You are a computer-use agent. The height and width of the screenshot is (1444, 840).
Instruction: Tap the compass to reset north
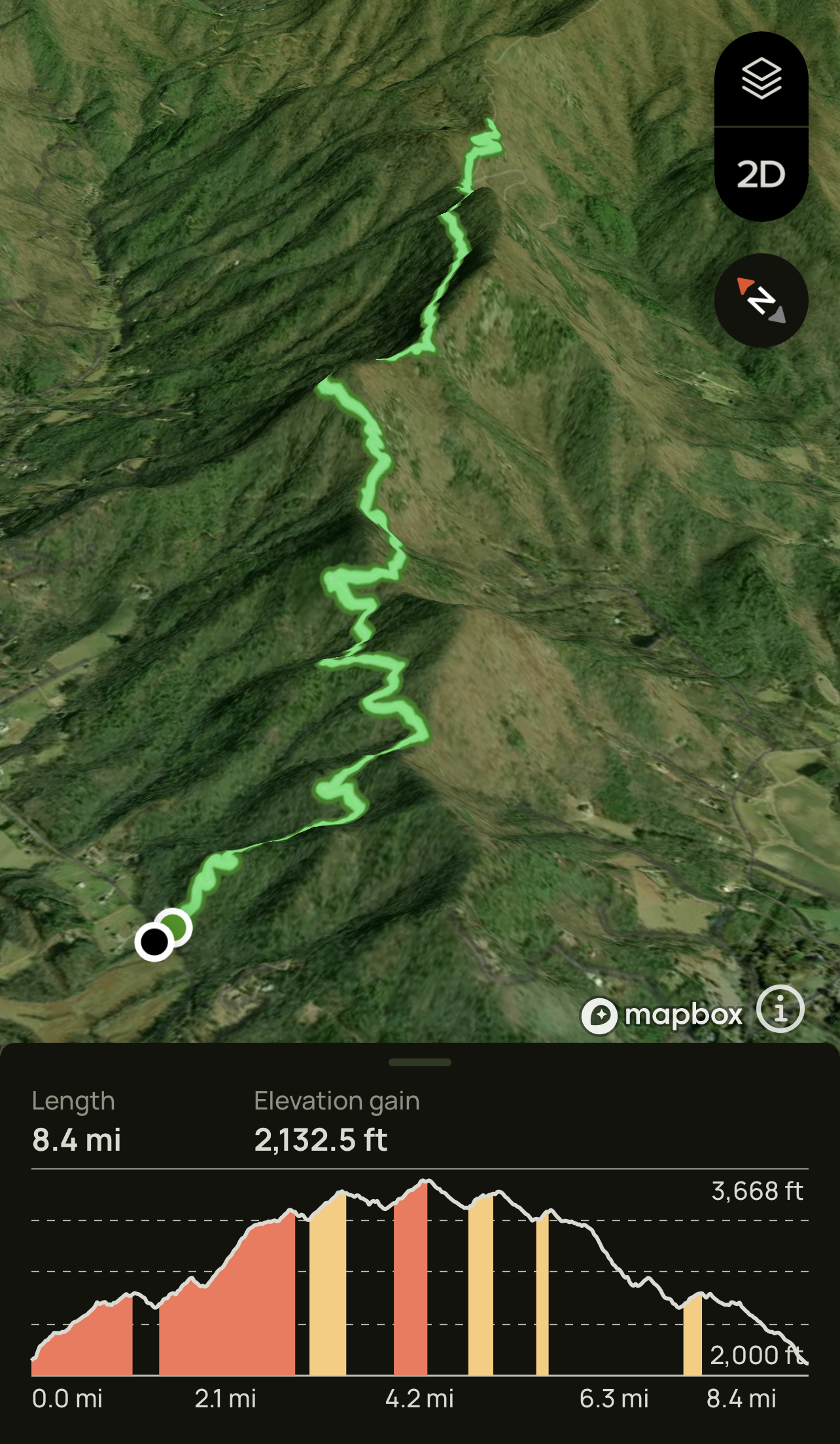click(761, 300)
